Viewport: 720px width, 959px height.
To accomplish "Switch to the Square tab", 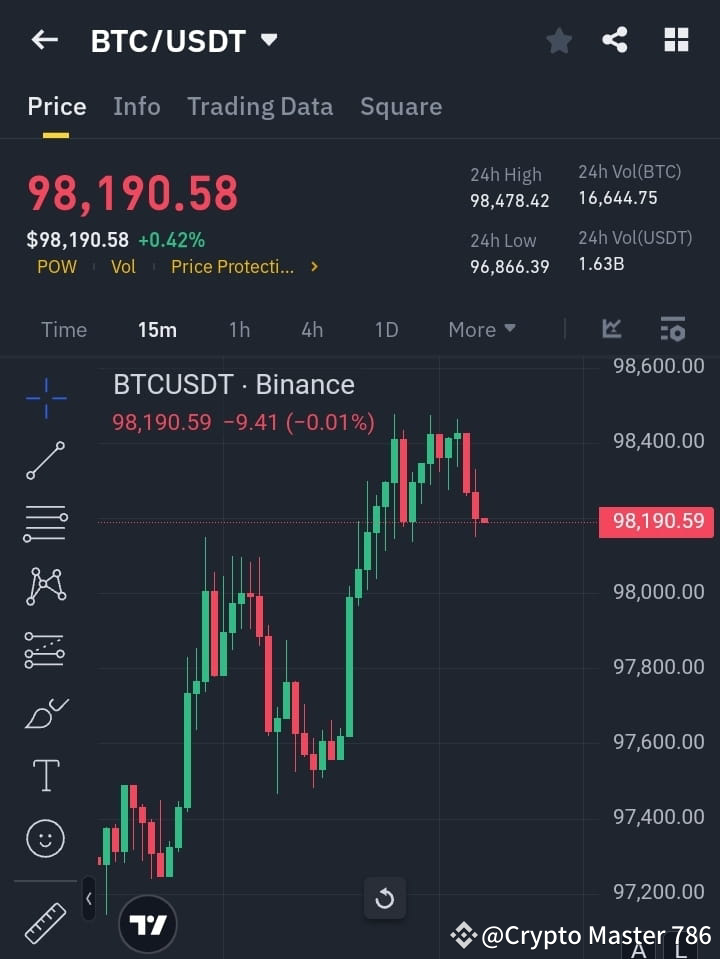I will click(401, 106).
